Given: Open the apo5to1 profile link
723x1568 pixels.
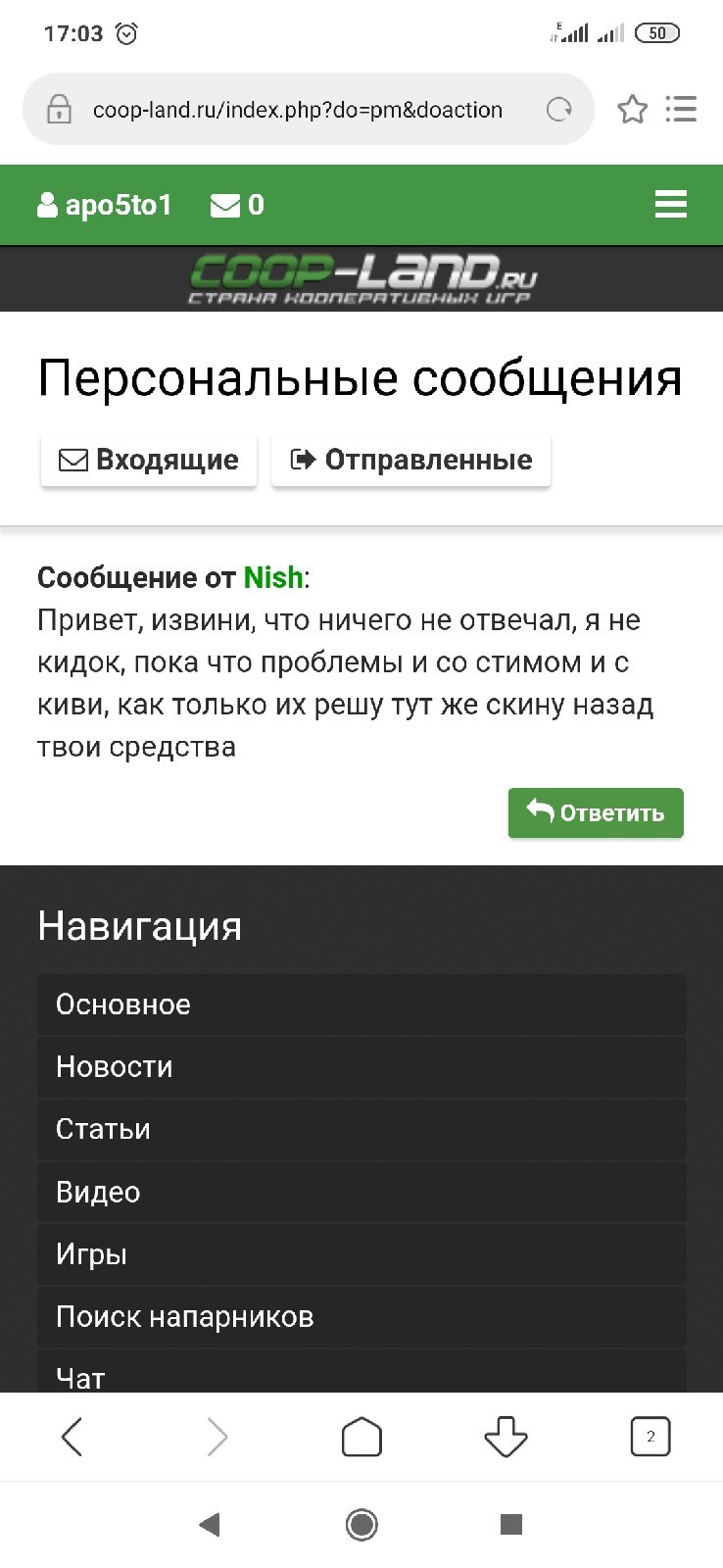Looking at the screenshot, I should 105,205.
